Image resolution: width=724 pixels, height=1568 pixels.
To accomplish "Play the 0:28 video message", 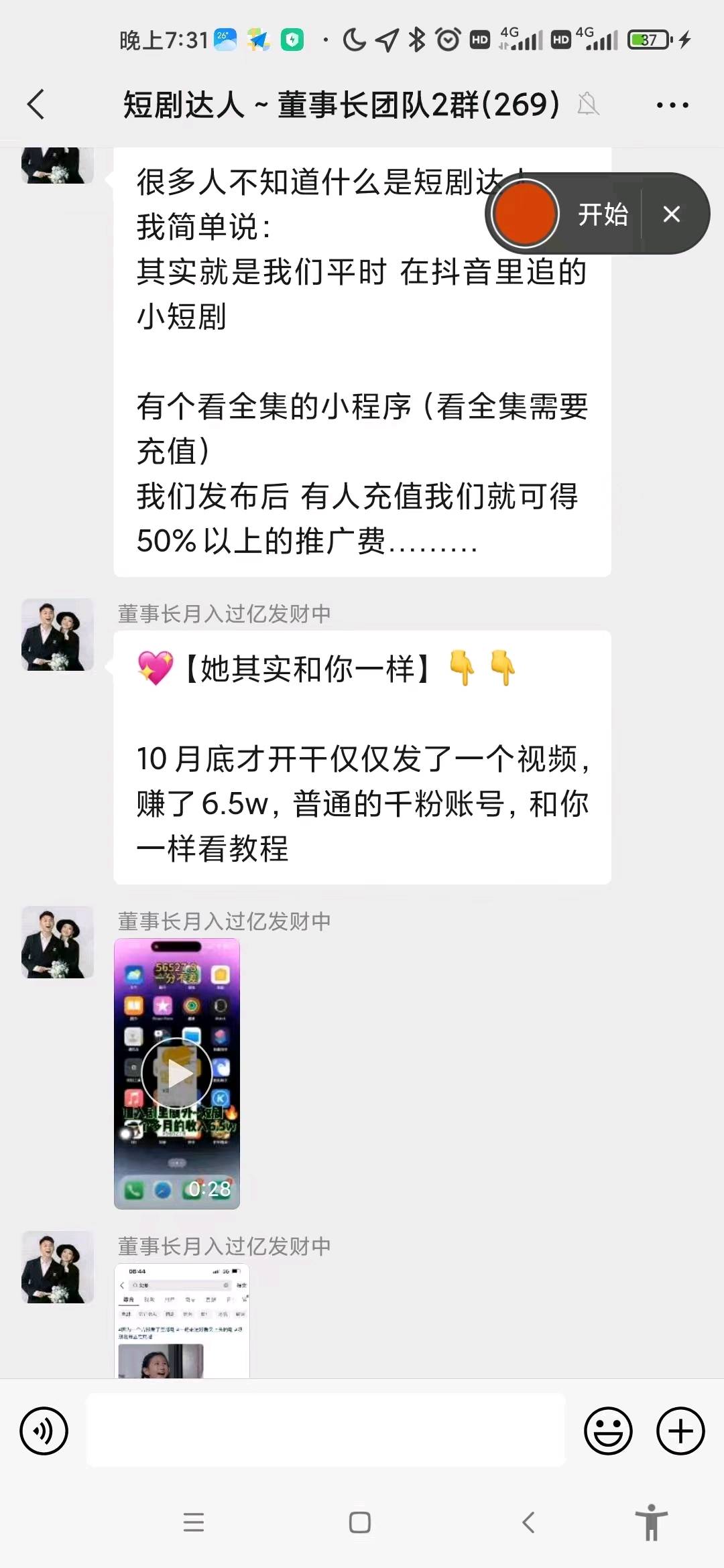I will click(x=177, y=1073).
